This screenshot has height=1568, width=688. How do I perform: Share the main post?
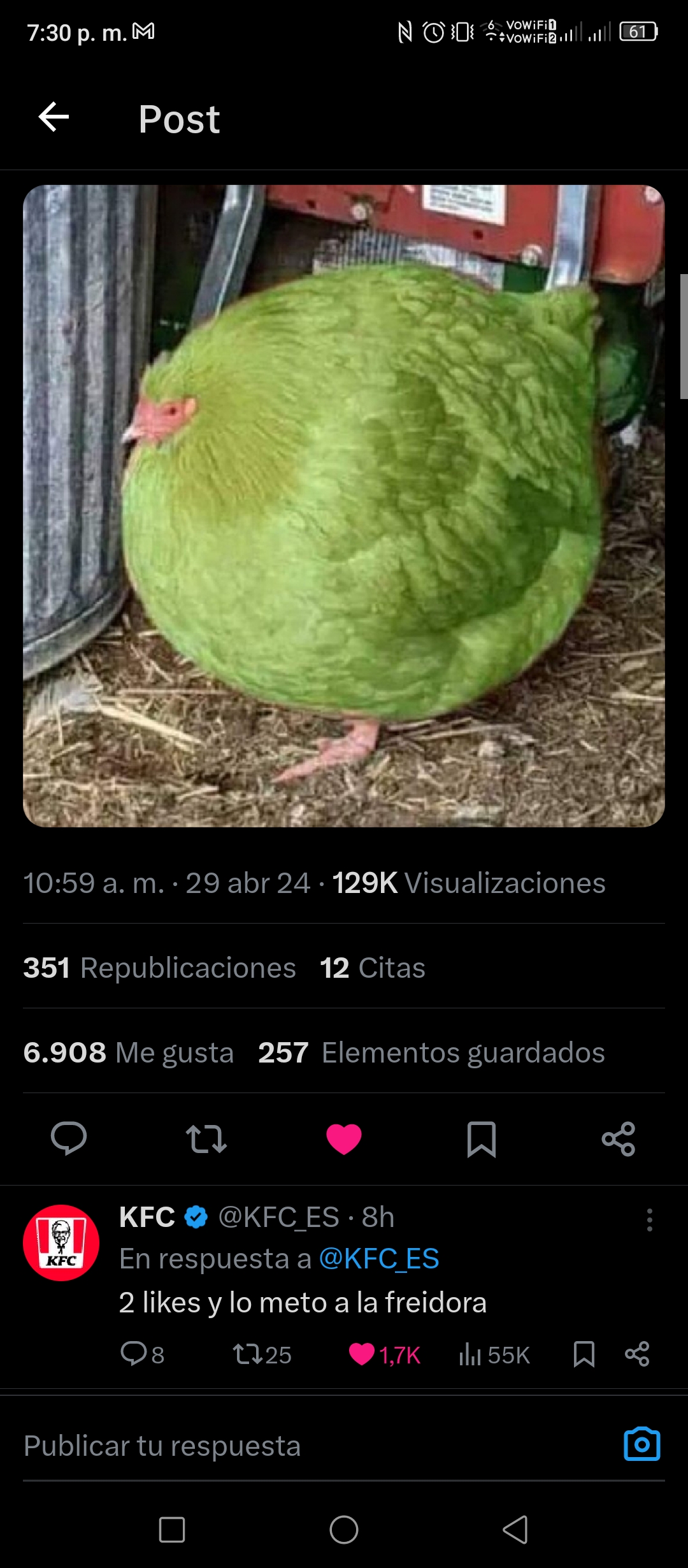pos(619,1139)
